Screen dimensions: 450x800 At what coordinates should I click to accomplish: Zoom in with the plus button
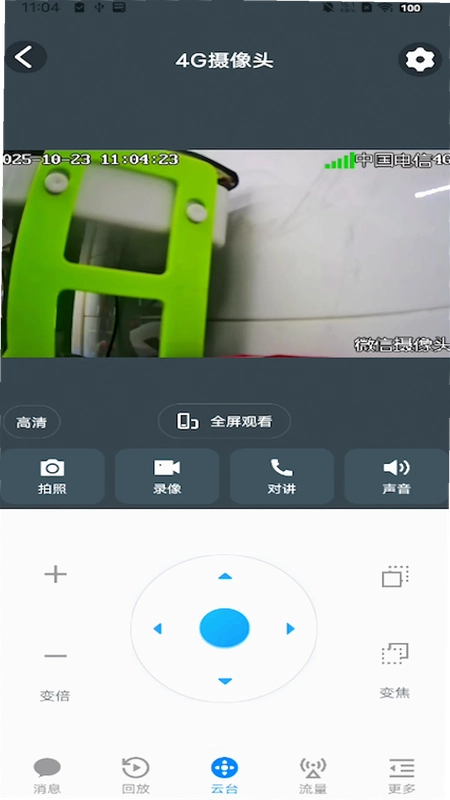click(55, 574)
